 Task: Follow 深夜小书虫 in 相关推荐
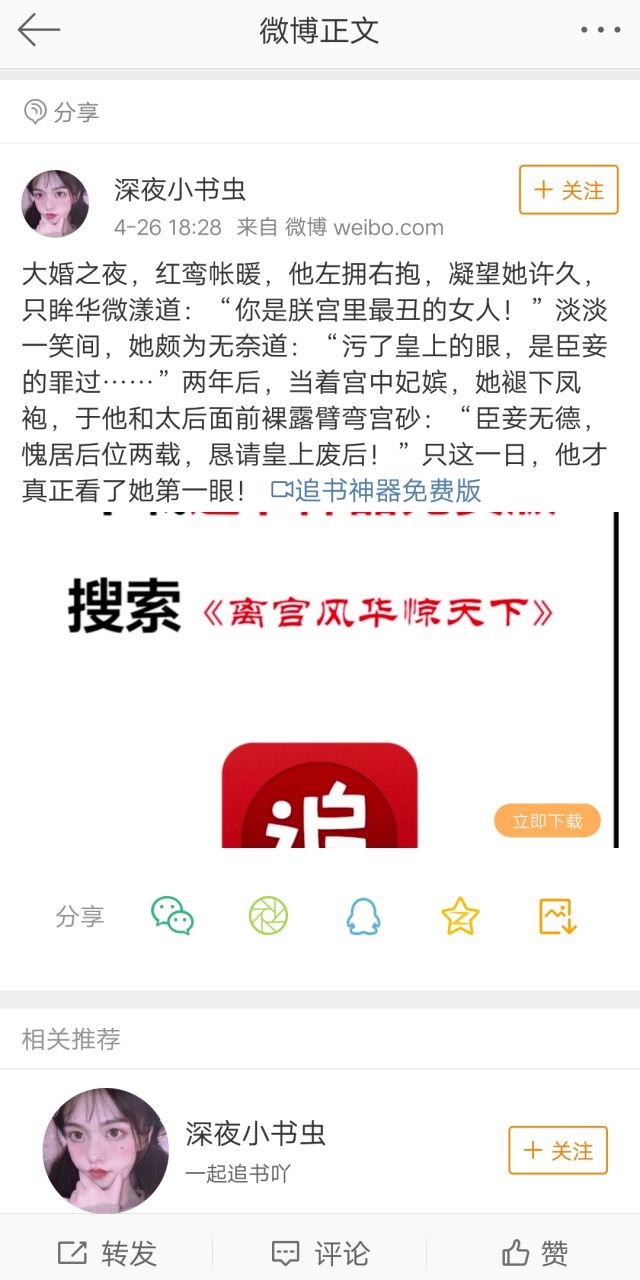point(558,1150)
